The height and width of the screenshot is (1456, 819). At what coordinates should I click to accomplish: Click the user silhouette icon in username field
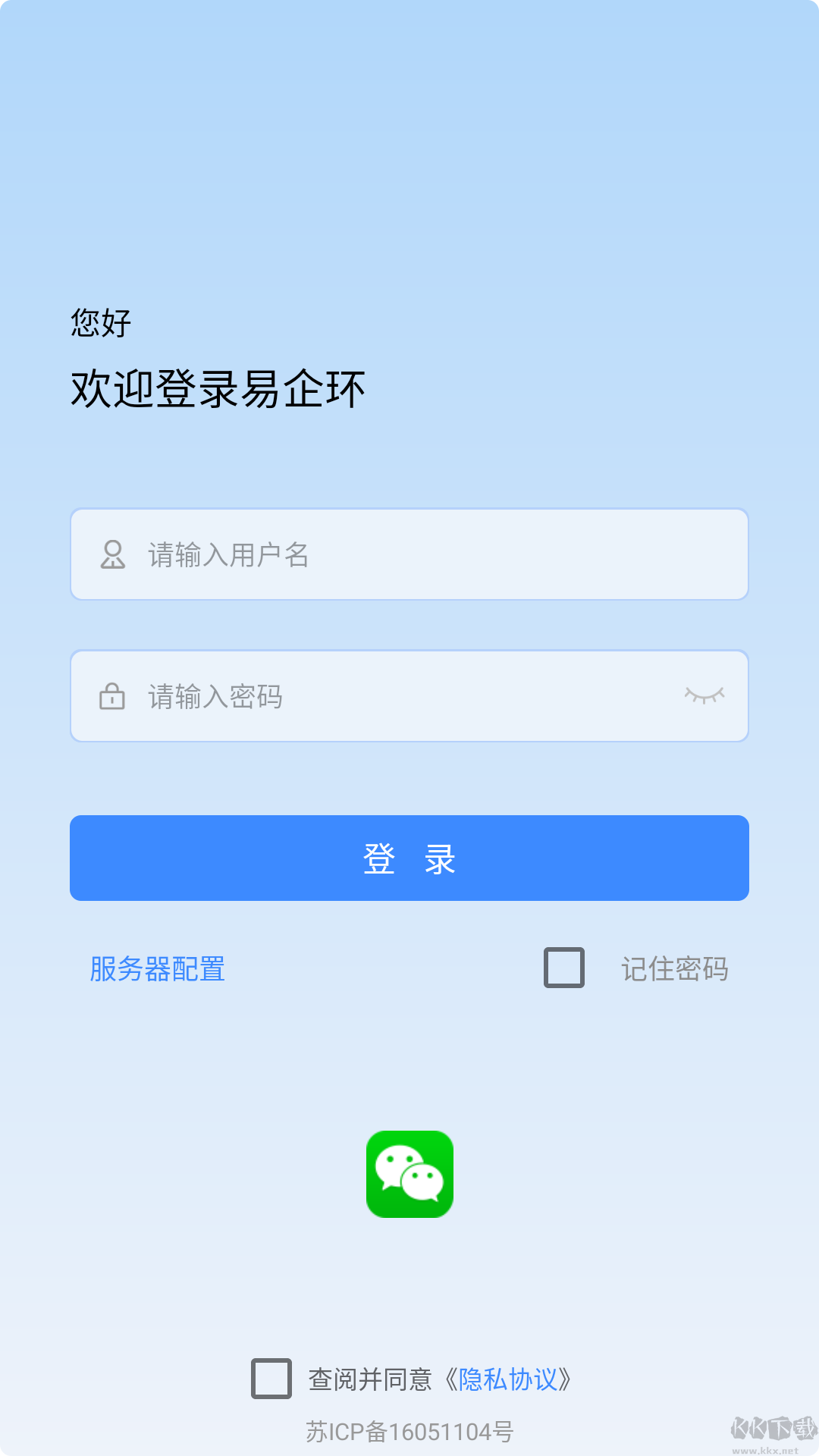pyautogui.click(x=111, y=554)
